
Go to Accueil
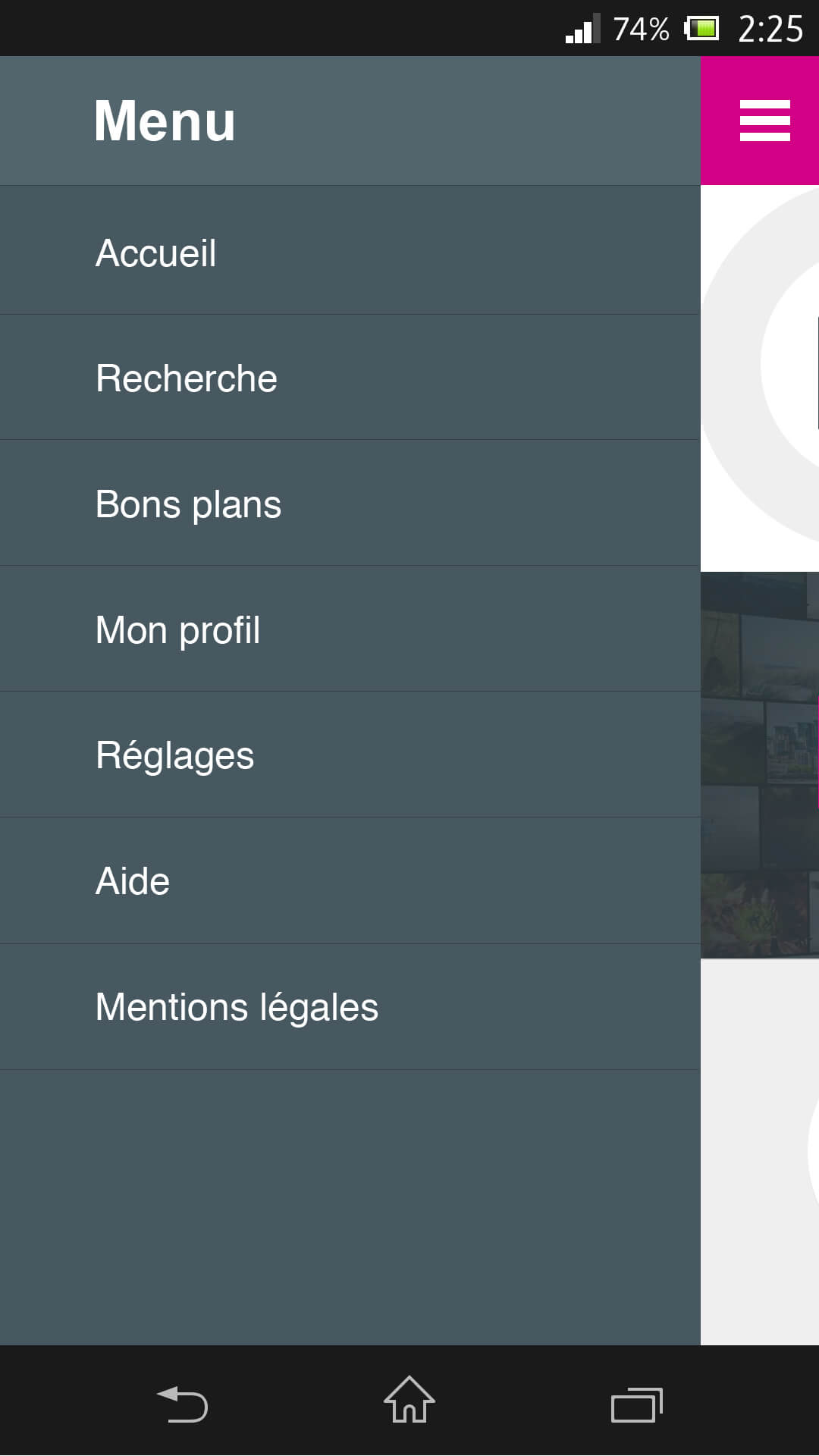pos(350,251)
